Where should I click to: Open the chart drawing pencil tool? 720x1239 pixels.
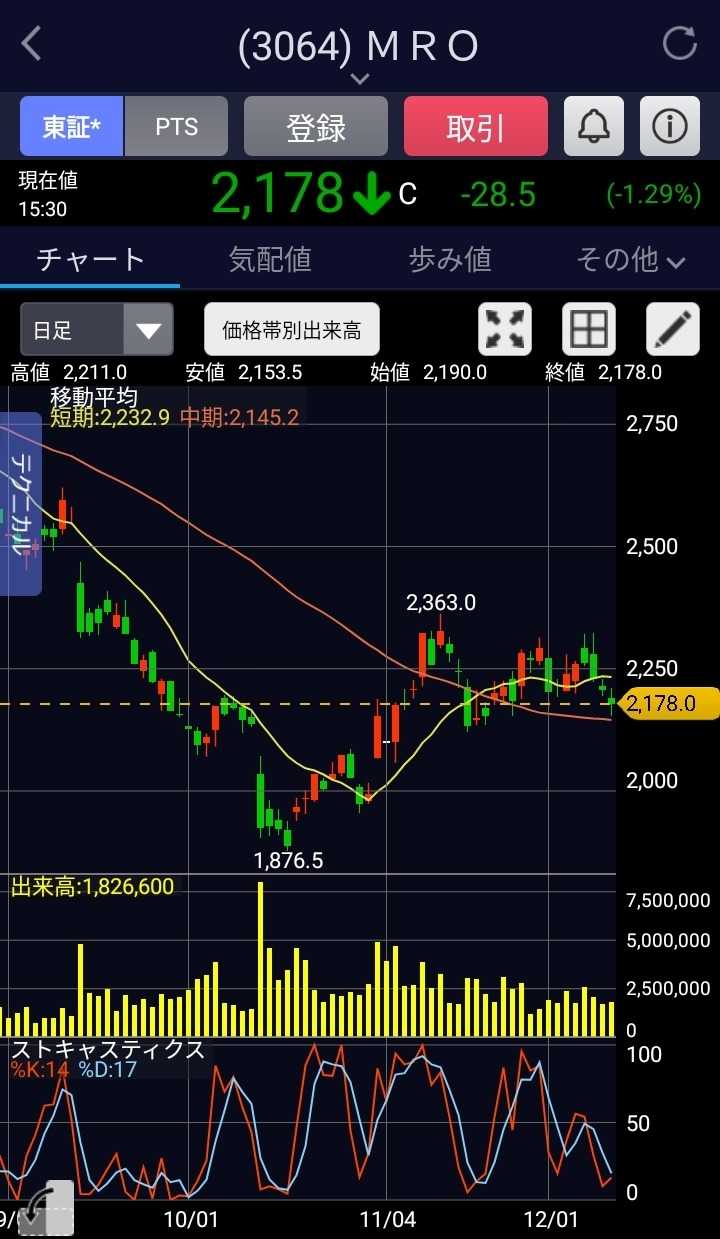pyautogui.click(x=672, y=330)
